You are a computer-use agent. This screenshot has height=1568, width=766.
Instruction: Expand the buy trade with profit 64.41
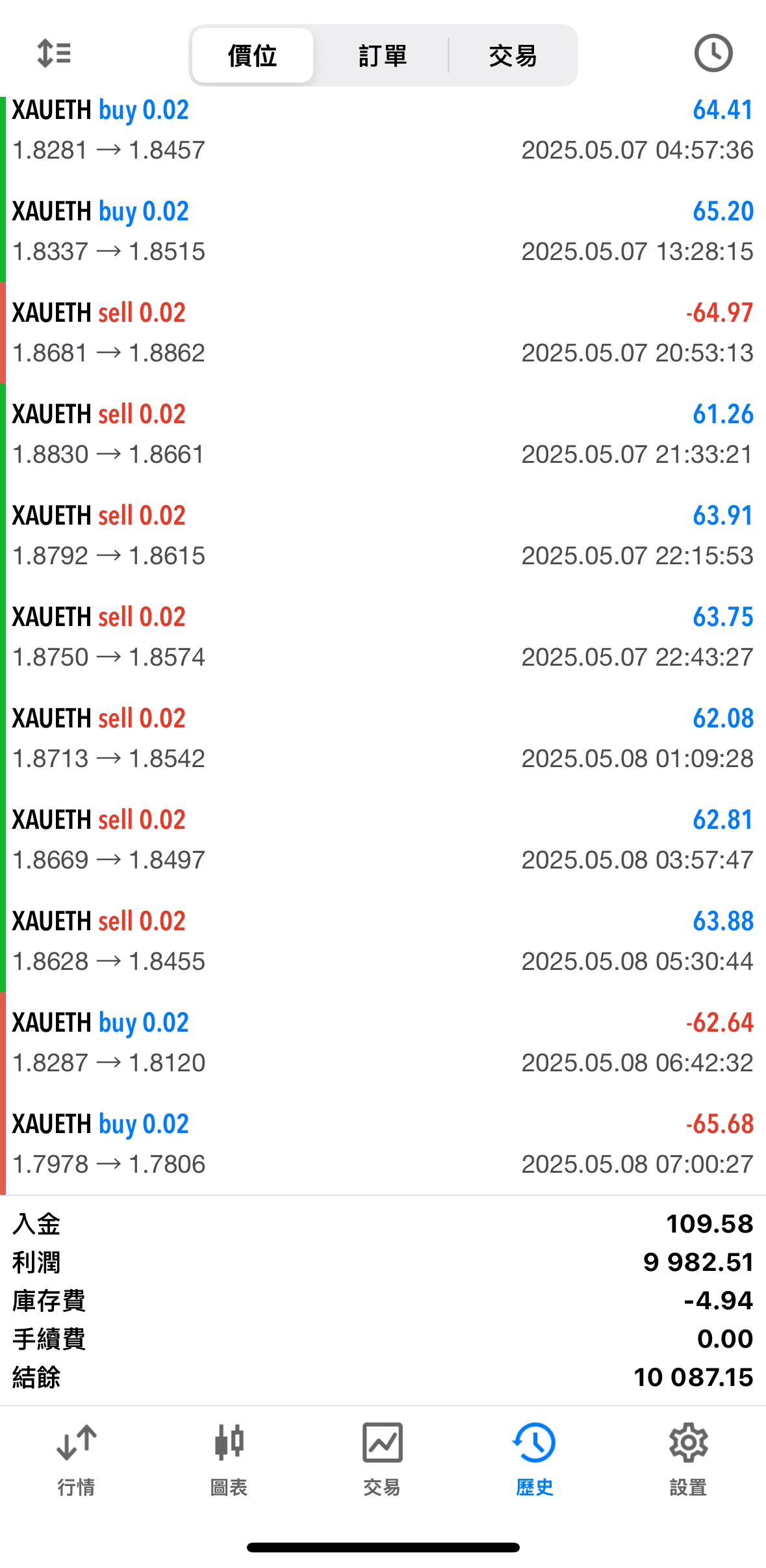pyautogui.click(x=383, y=130)
